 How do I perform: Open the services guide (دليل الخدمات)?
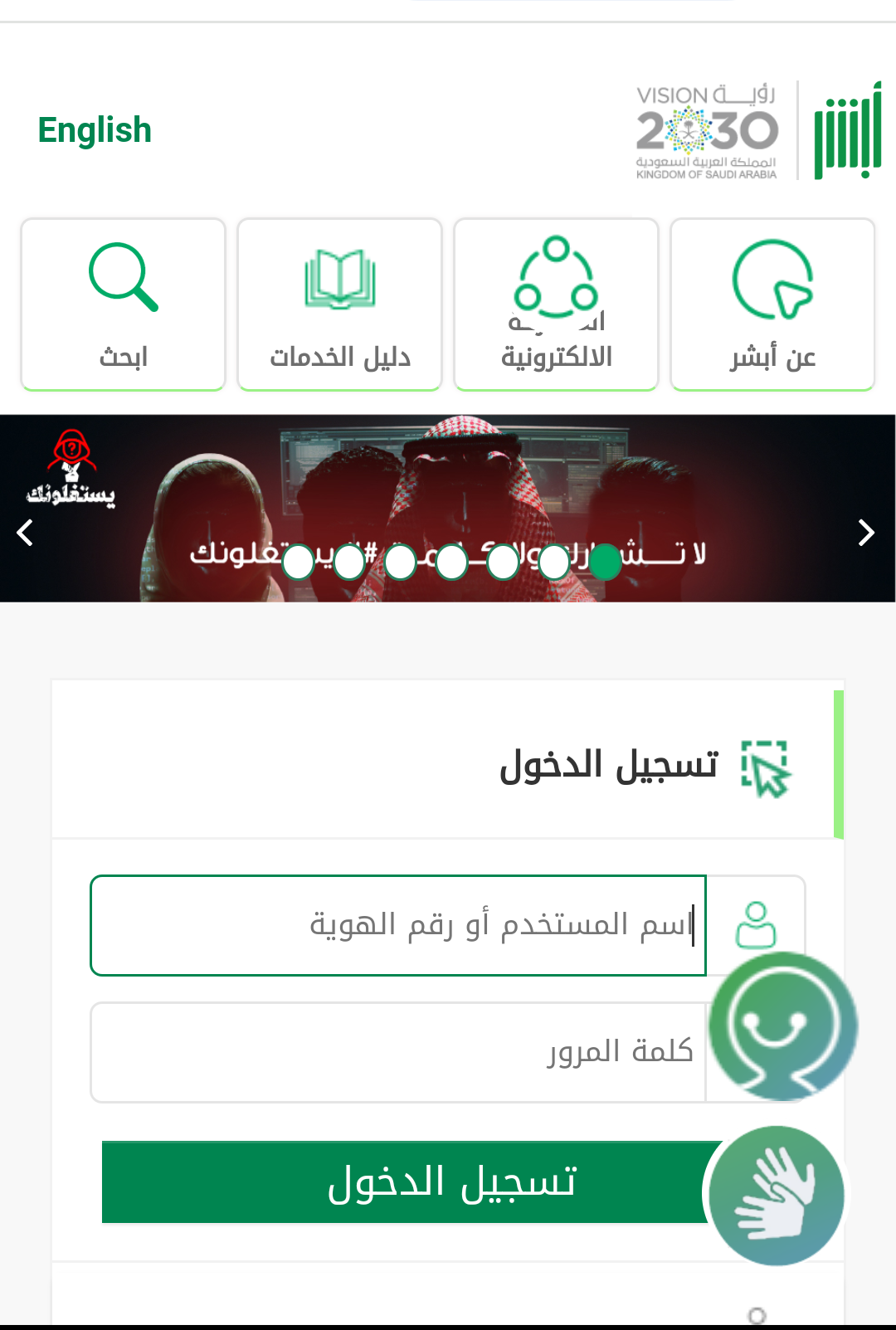pos(339,304)
